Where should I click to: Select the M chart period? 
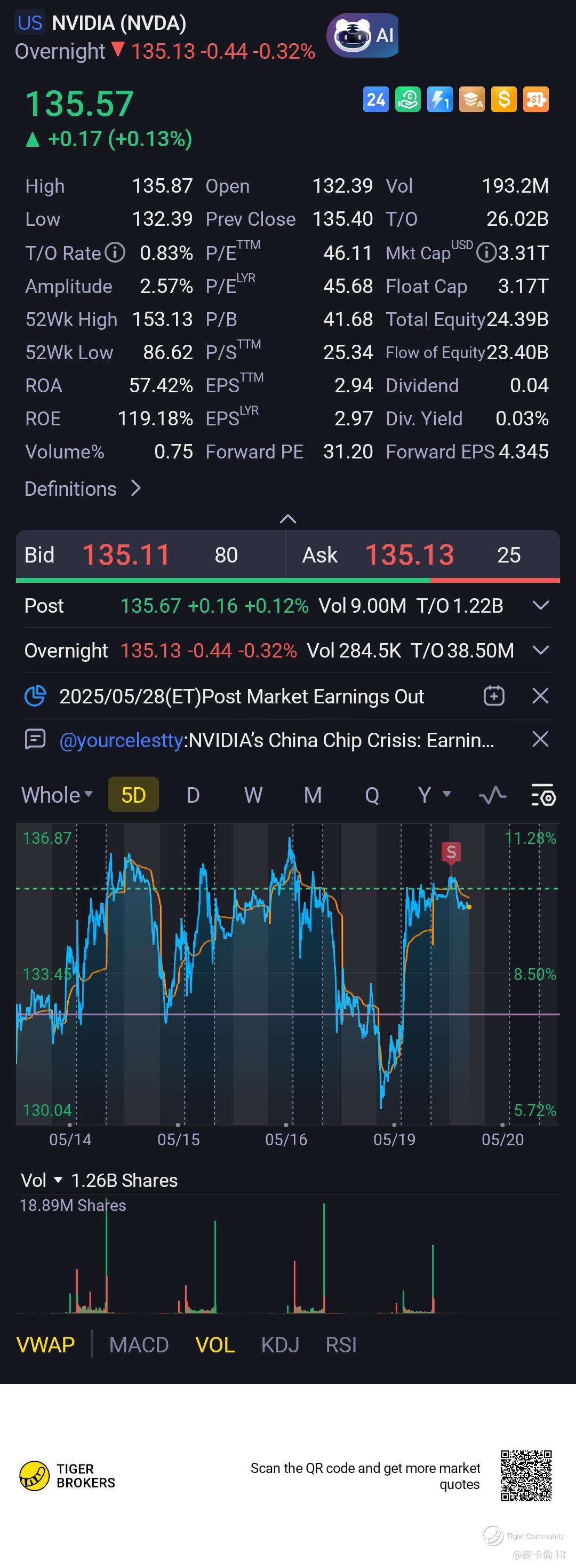point(313,795)
